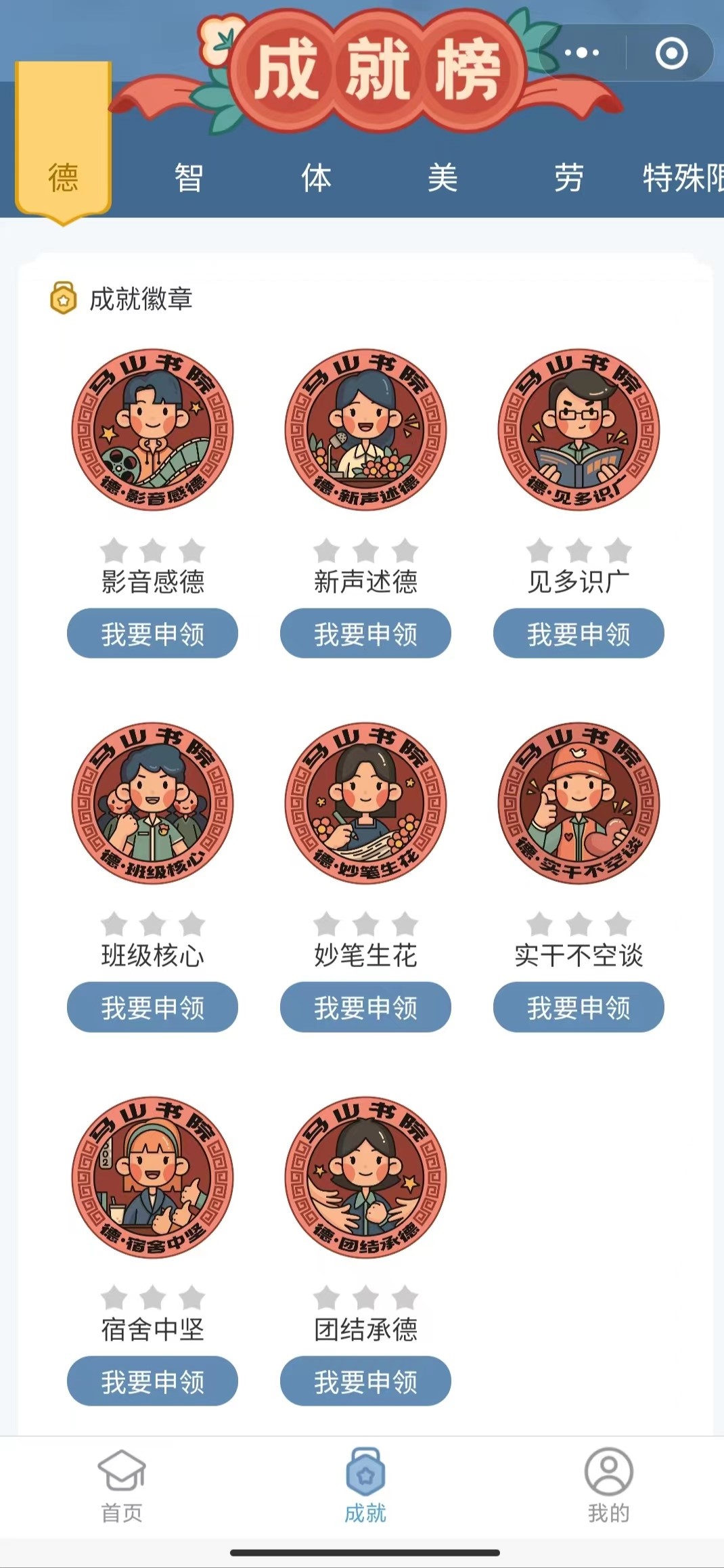
Task: Apply for the 班级核心 badge
Action: (152, 1007)
